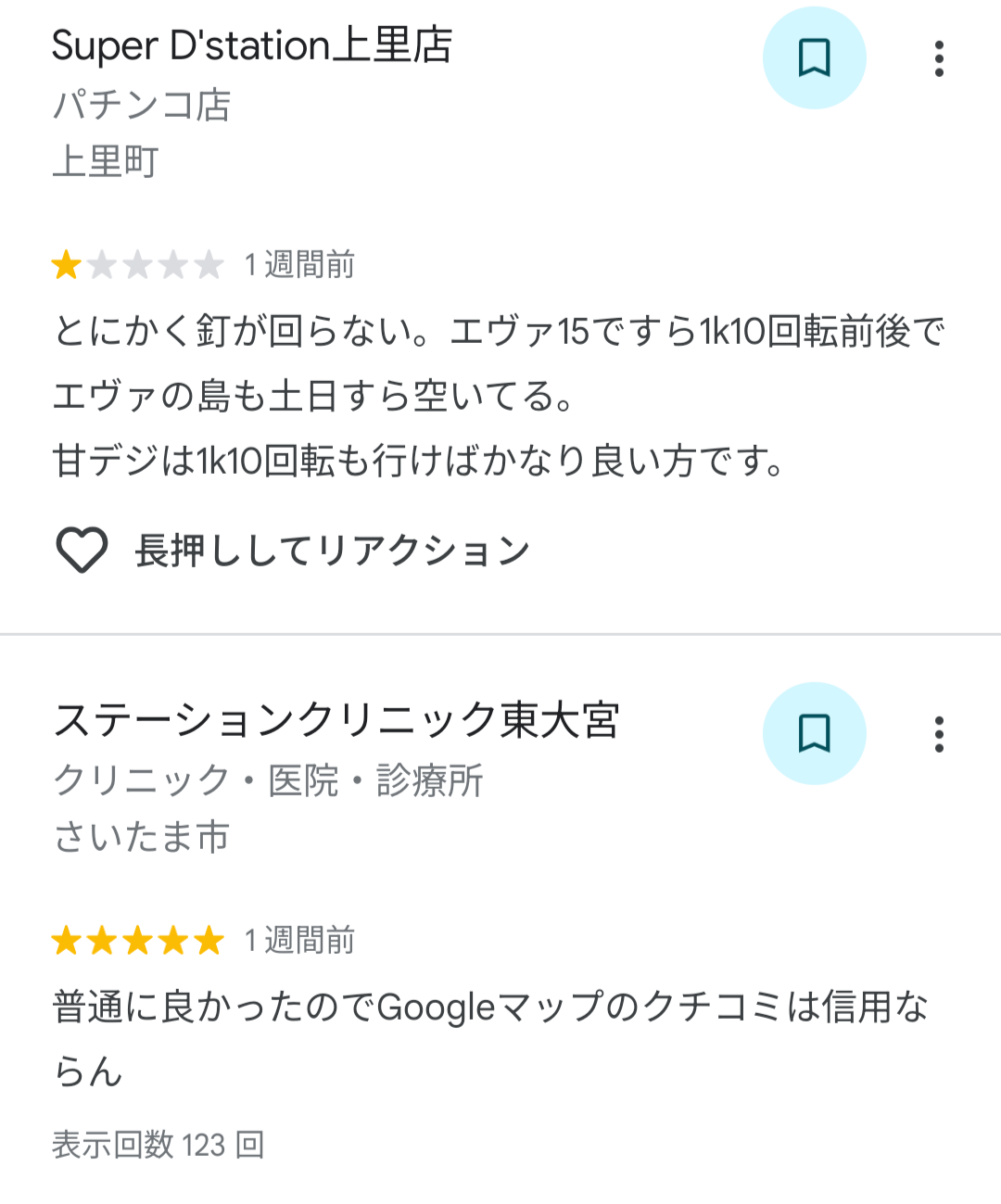The image size is (1001, 1204).
Task: Tap the heart reaction on the パチンコ店 review
Action: (82, 550)
